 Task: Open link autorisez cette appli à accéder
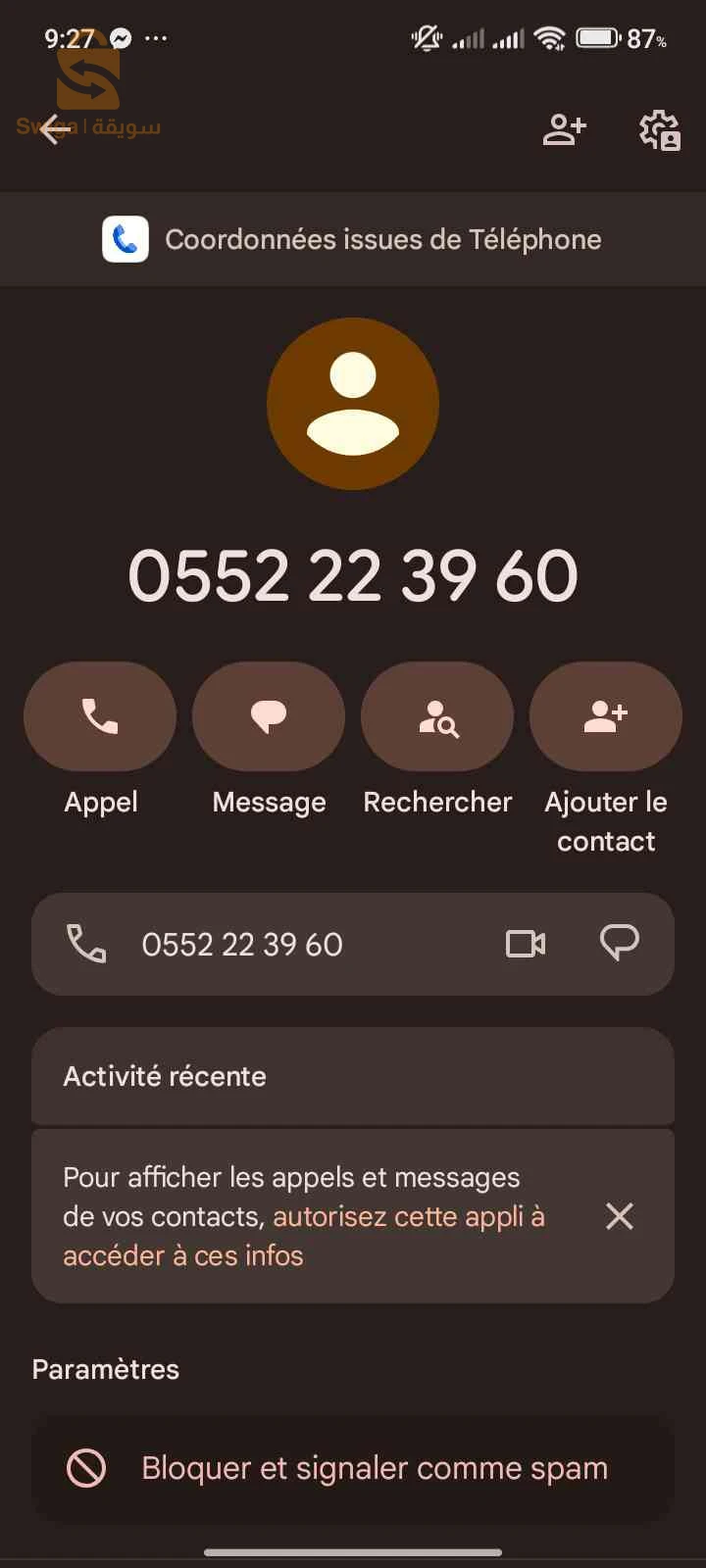(x=408, y=1217)
